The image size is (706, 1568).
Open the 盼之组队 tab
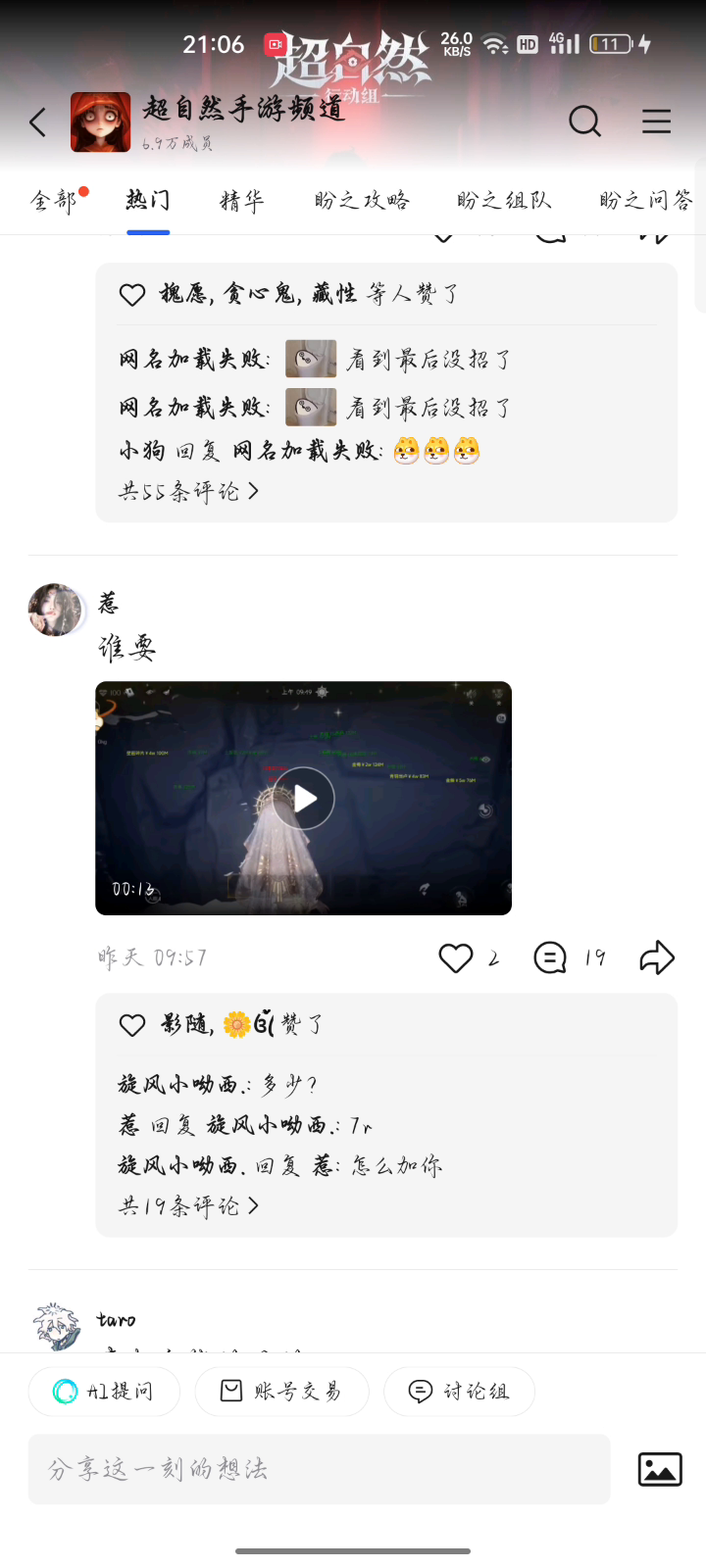point(504,201)
